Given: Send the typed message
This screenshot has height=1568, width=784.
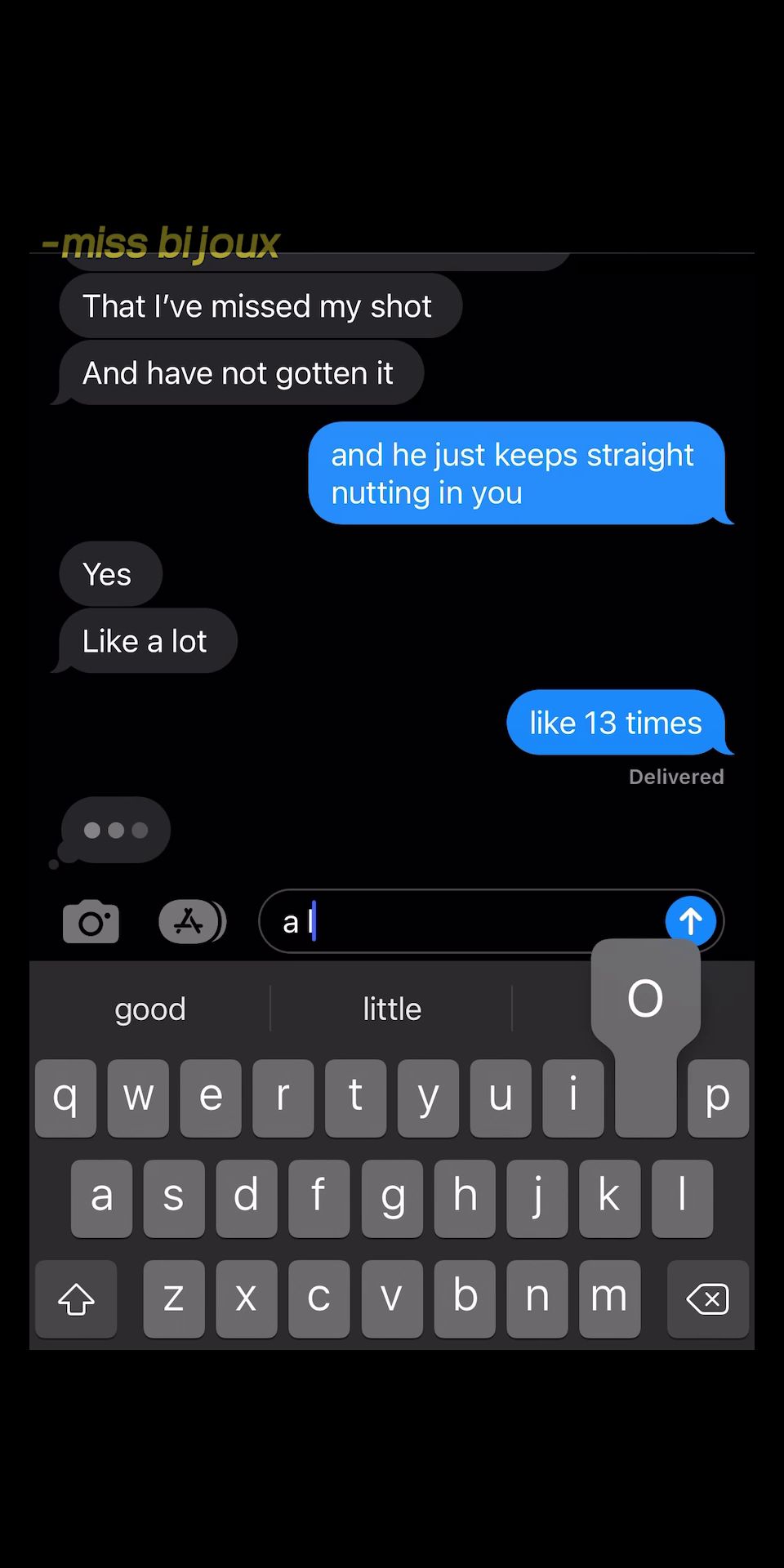Looking at the screenshot, I should (690, 920).
